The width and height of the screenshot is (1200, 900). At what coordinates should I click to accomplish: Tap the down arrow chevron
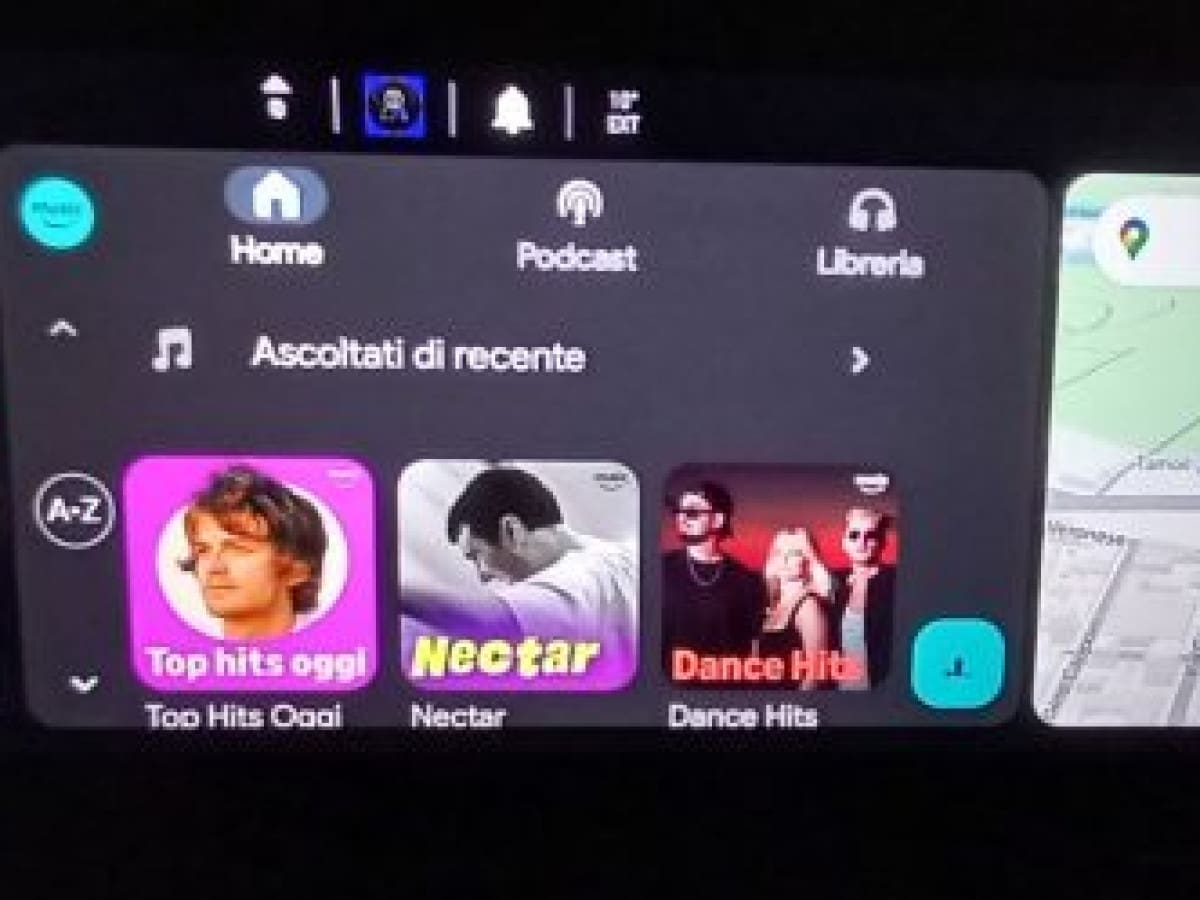point(83,685)
